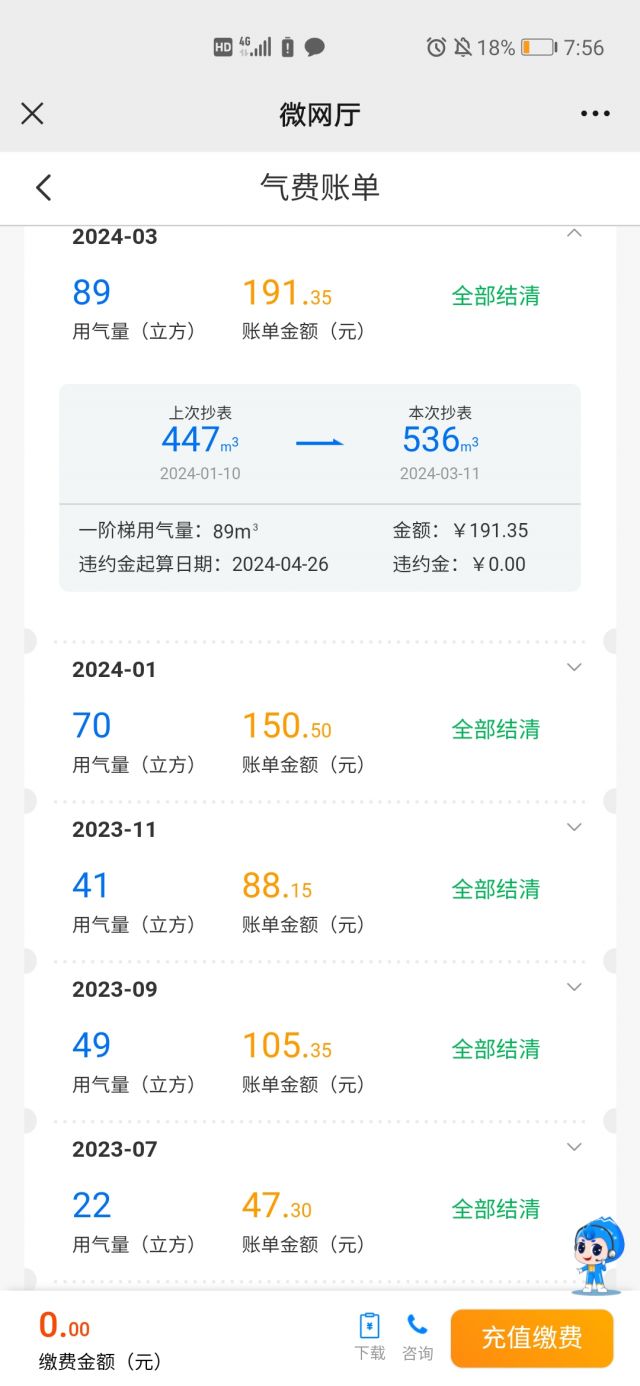The width and height of the screenshot is (640, 1386).
Task: Tap the 下载 download icon
Action: 370,1336
